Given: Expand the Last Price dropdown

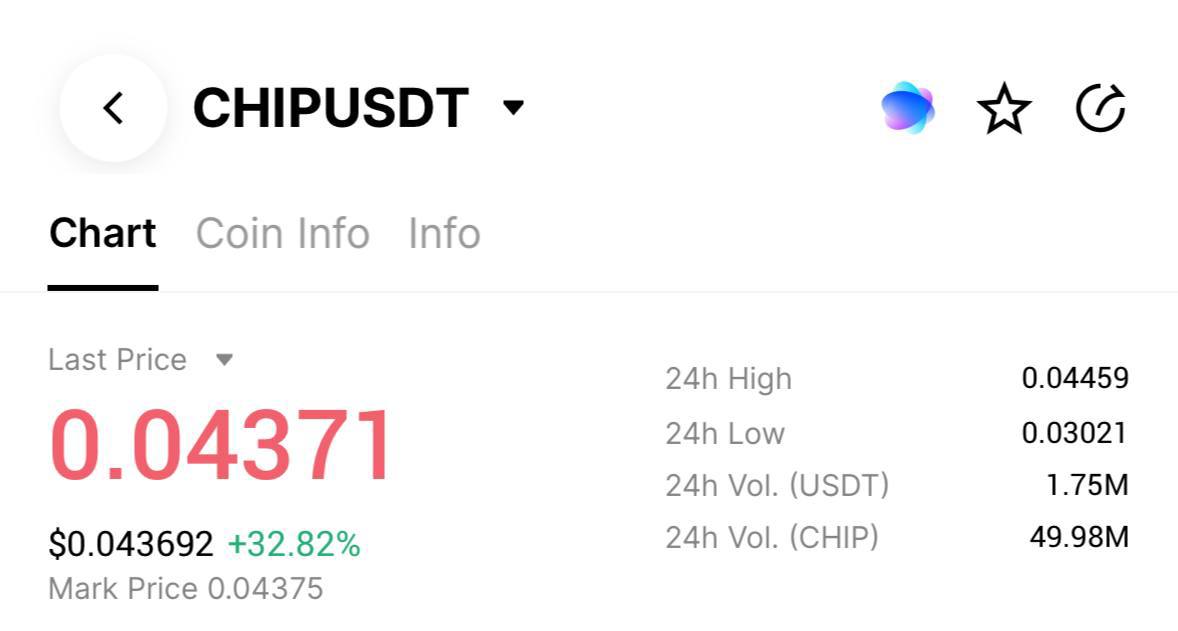Looking at the screenshot, I should (224, 359).
